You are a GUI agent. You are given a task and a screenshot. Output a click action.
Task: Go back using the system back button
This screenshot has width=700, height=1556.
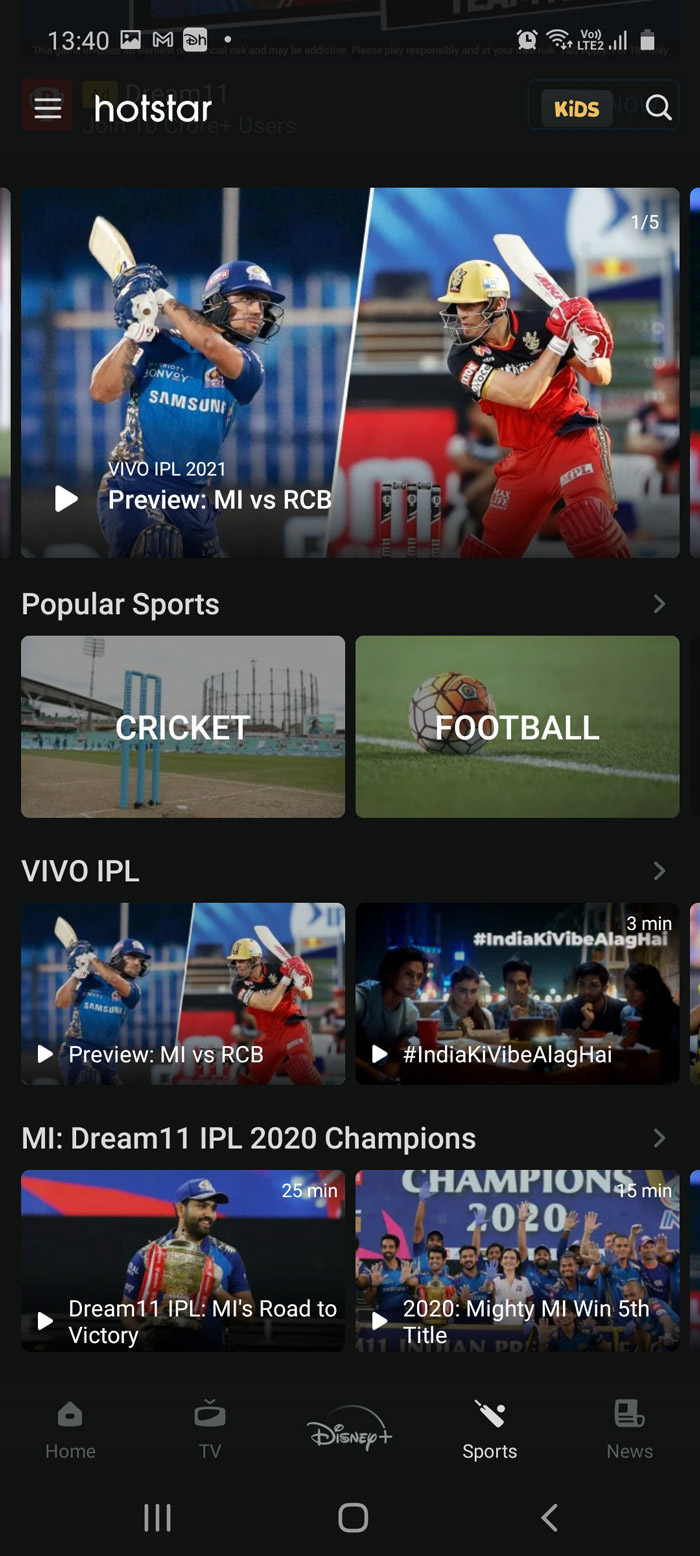tap(548, 1517)
